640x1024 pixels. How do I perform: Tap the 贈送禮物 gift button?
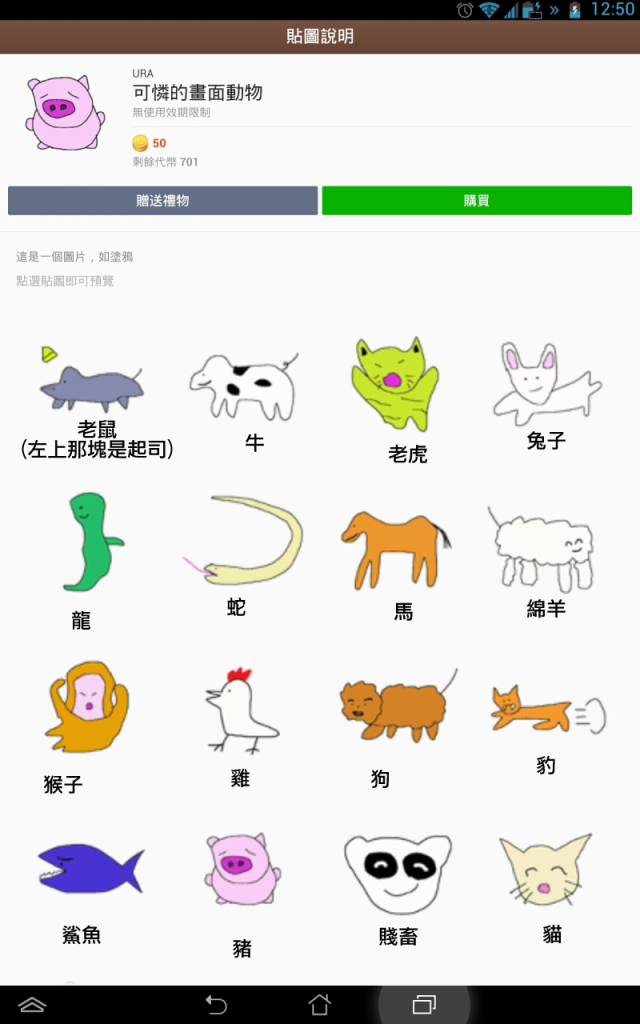click(x=163, y=201)
